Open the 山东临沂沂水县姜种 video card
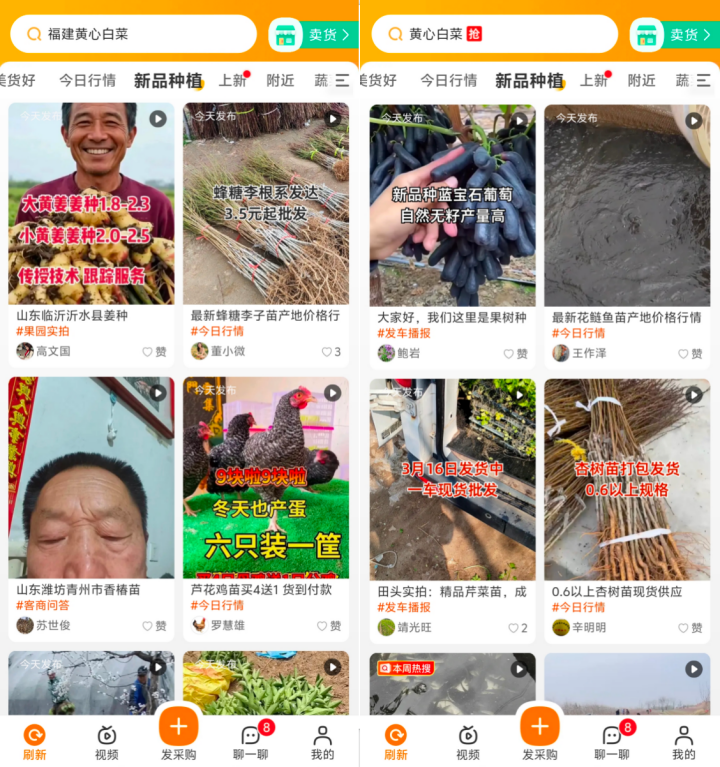The height and width of the screenshot is (767, 720). click(x=91, y=204)
